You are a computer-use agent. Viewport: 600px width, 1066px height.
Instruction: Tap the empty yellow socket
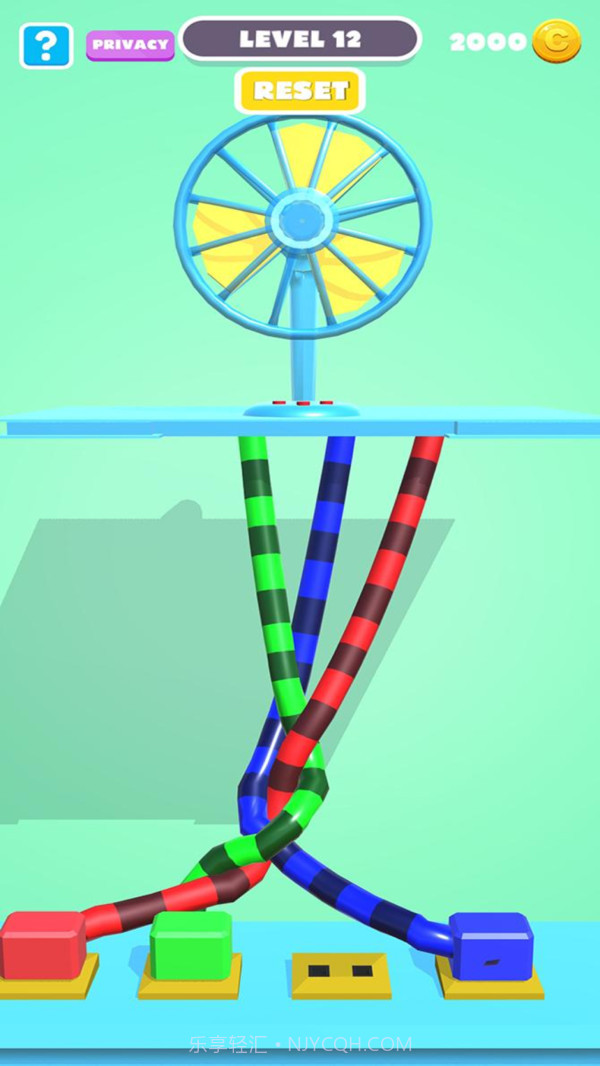[340, 973]
